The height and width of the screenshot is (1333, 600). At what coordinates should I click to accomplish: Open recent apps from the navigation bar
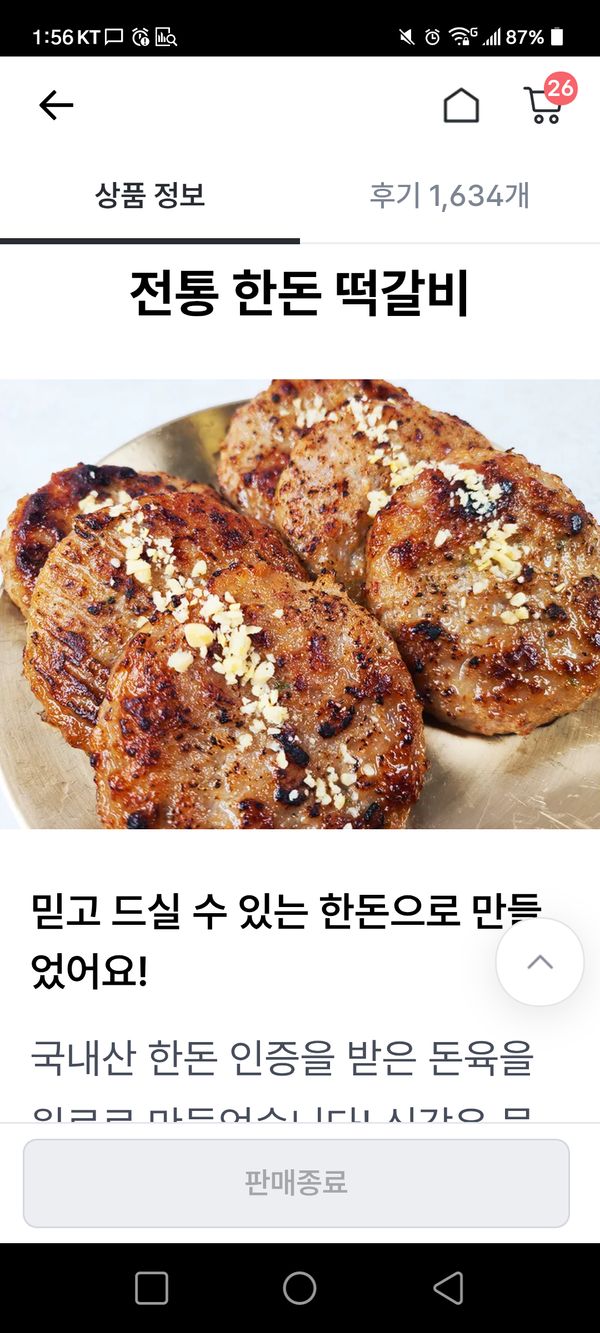pos(151,1288)
